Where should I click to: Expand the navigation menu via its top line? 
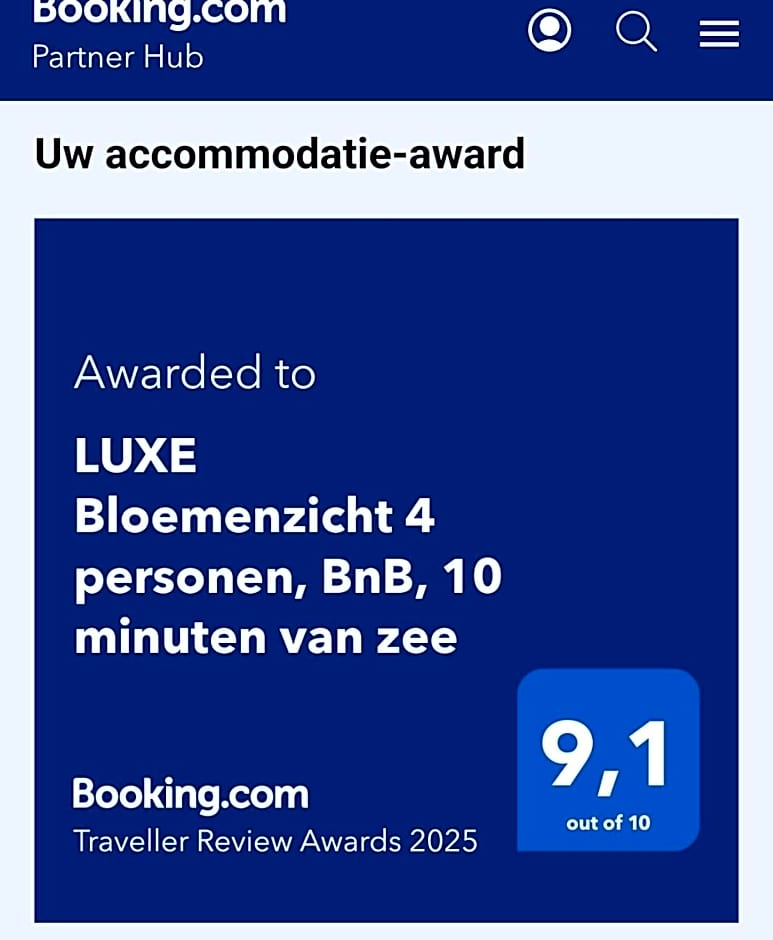718,22
